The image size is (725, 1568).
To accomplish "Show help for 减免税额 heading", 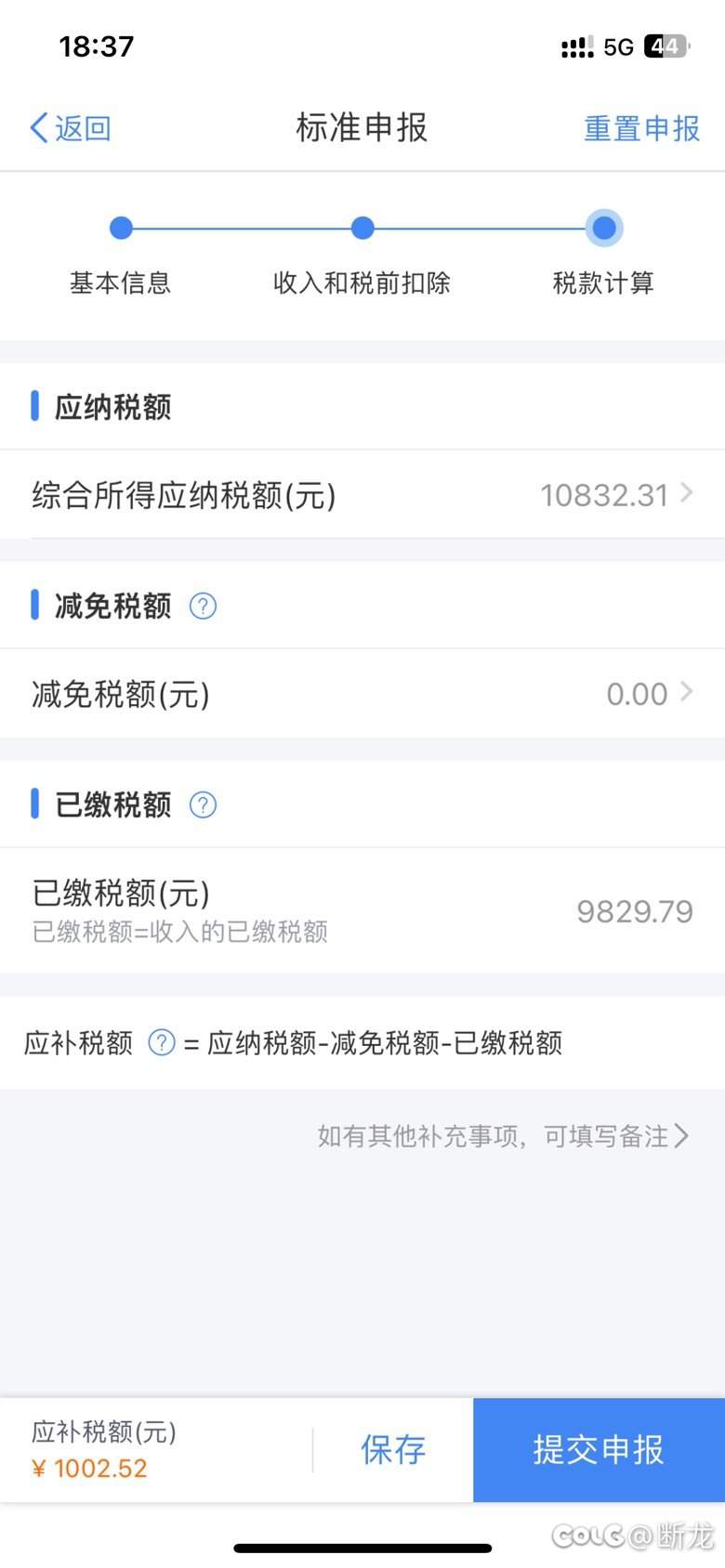I will pos(203,607).
